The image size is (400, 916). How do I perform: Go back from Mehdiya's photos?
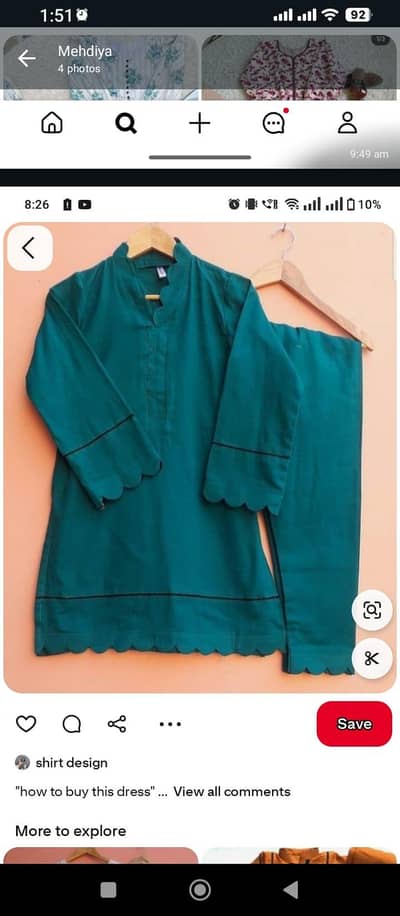point(26,58)
